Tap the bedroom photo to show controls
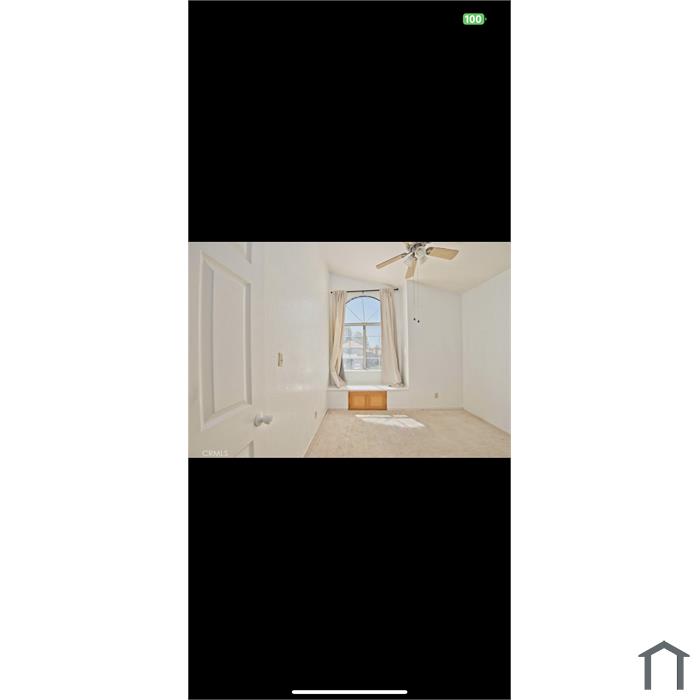The height and width of the screenshot is (700, 700). (x=349, y=350)
